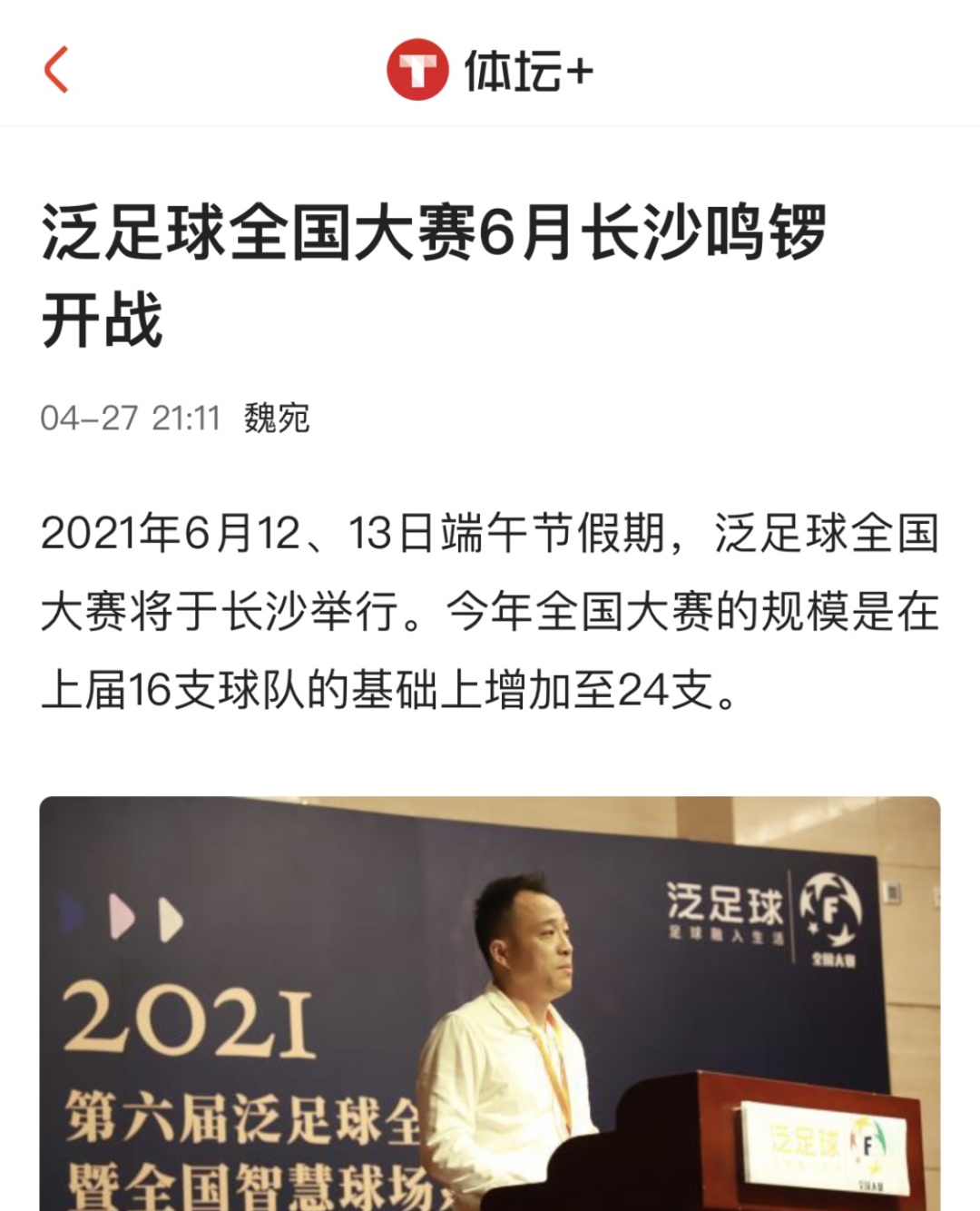Go back using the red arrow
Image resolution: width=980 pixels, height=1211 pixels.
point(56,70)
